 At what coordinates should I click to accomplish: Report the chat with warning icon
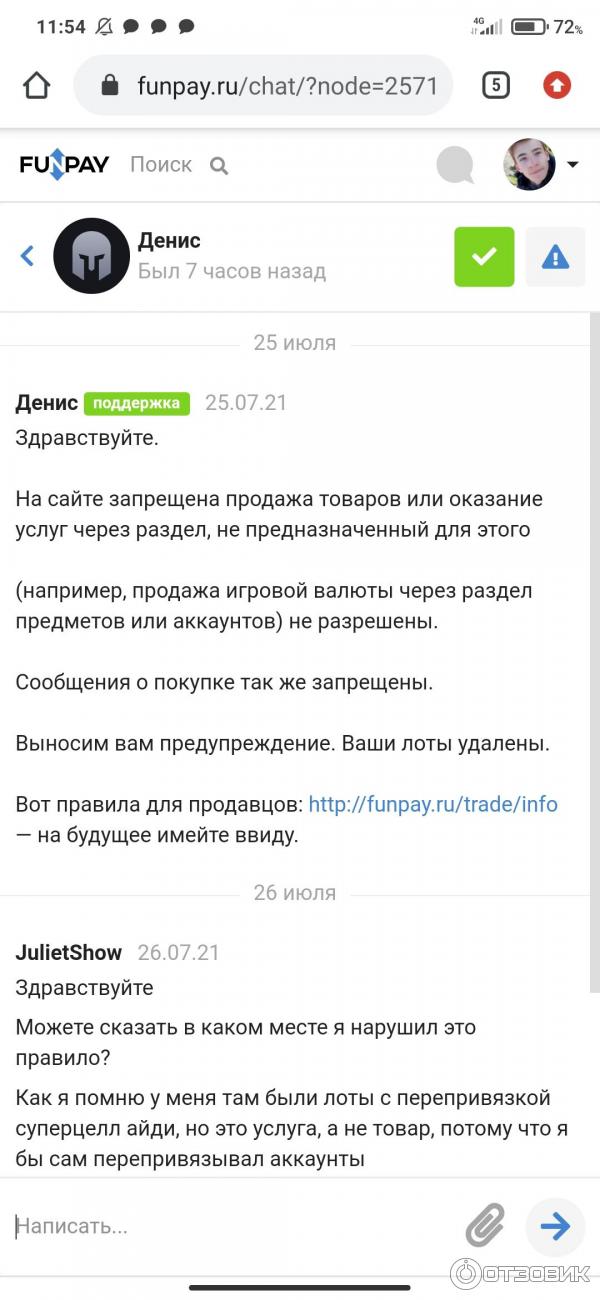[x=555, y=257]
